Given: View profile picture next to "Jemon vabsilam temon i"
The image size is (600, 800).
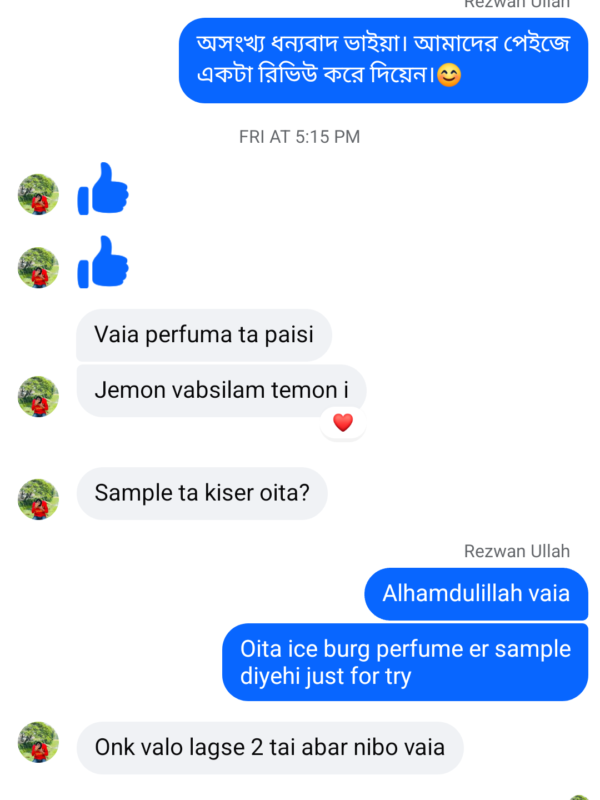Looking at the screenshot, I should [x=38, y=396].
